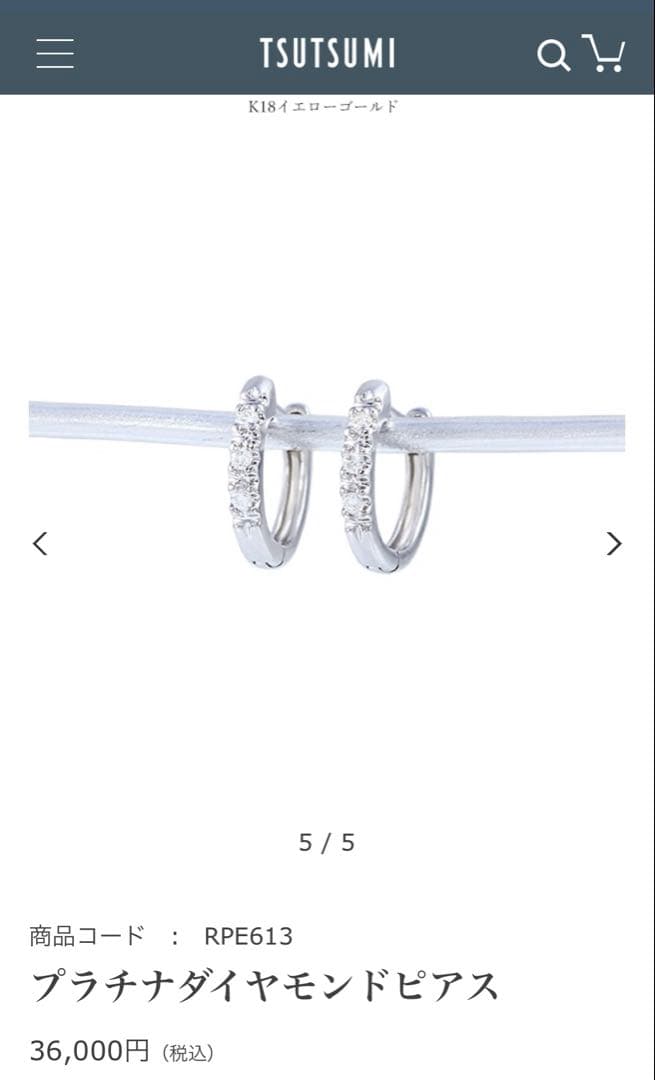The image size is (655, 1080).
Task: Open the shopping cart
Action: [604, 53]
